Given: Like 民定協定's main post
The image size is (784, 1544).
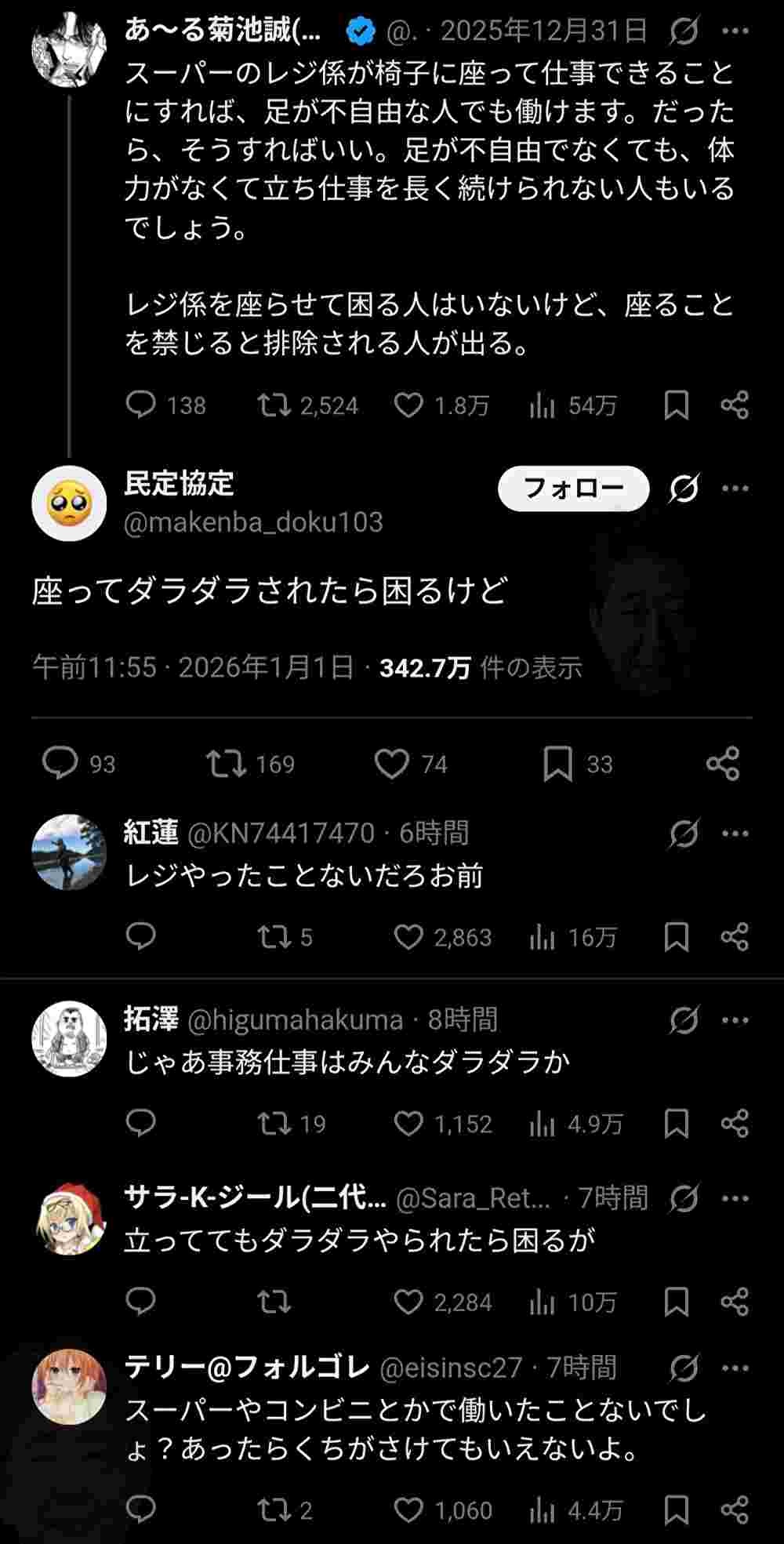Looking at the screenshot, I should [x=392, y=764].
